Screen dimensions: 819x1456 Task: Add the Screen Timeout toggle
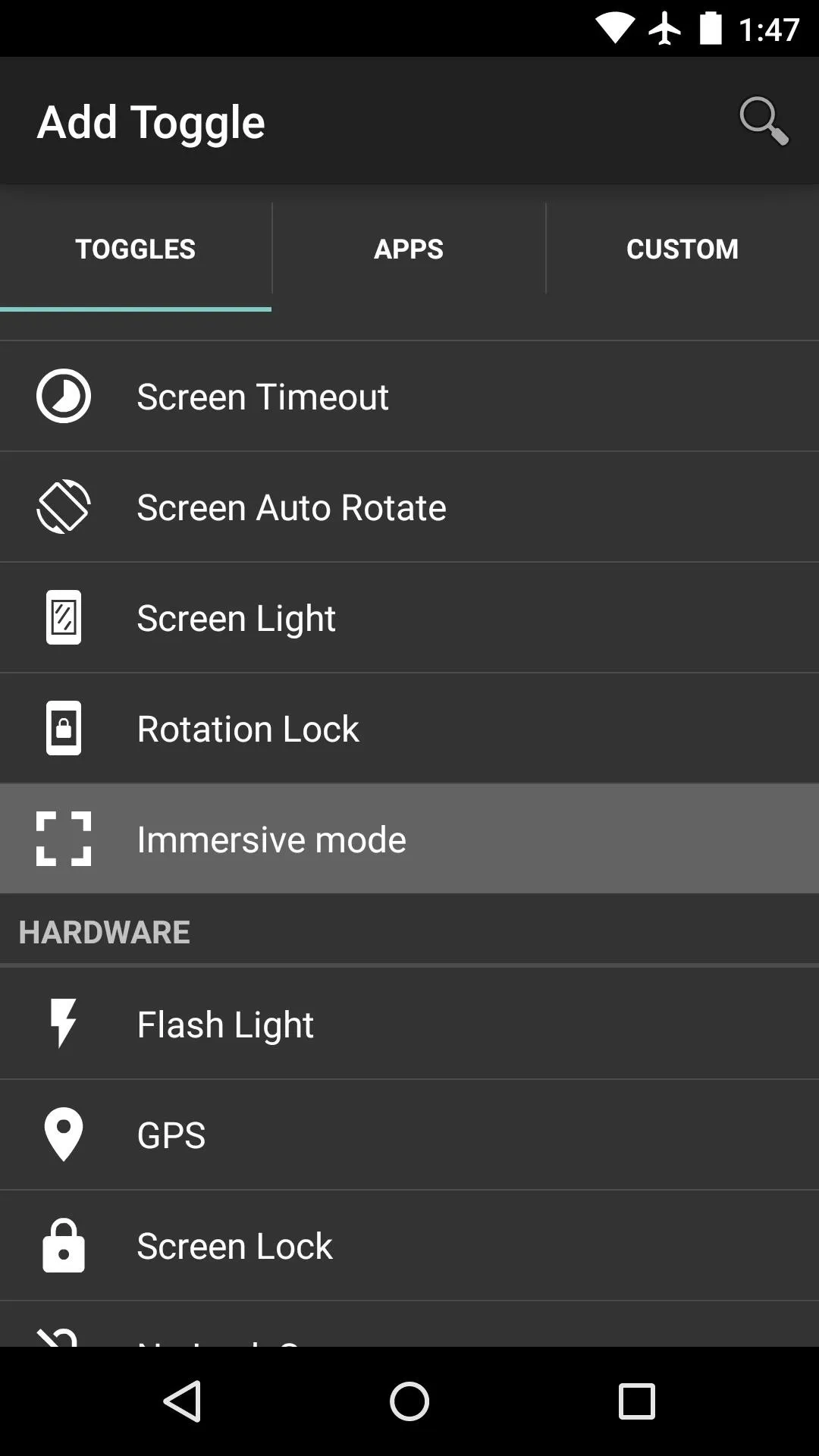click(x=409, y=396)
